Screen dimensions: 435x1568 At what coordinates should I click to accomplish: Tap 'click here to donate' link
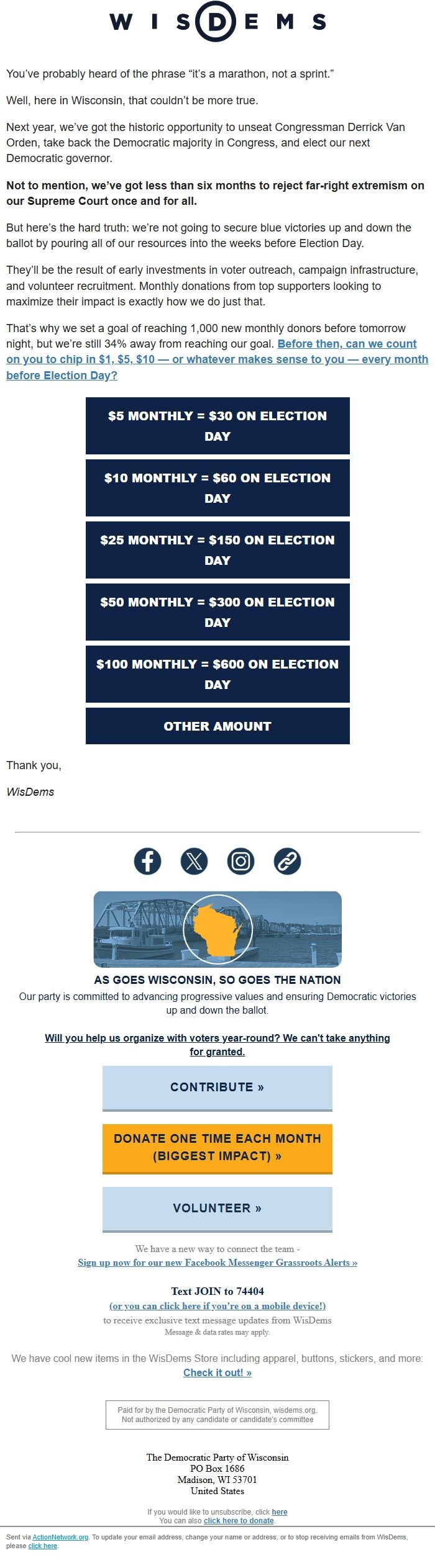pyautogui.click(x=239, y=1520)
